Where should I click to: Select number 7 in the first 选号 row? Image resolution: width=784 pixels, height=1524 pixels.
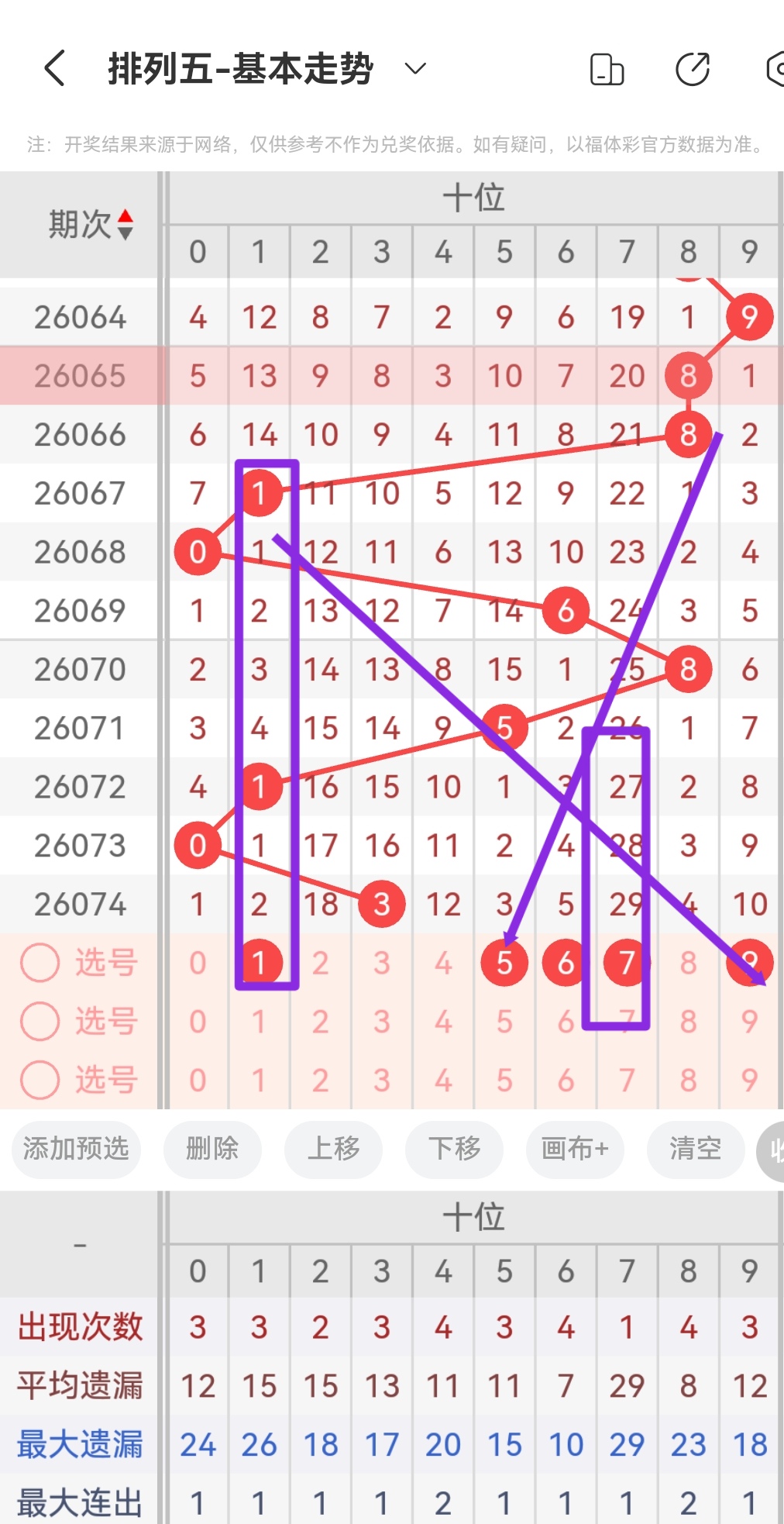pos(626,962)
